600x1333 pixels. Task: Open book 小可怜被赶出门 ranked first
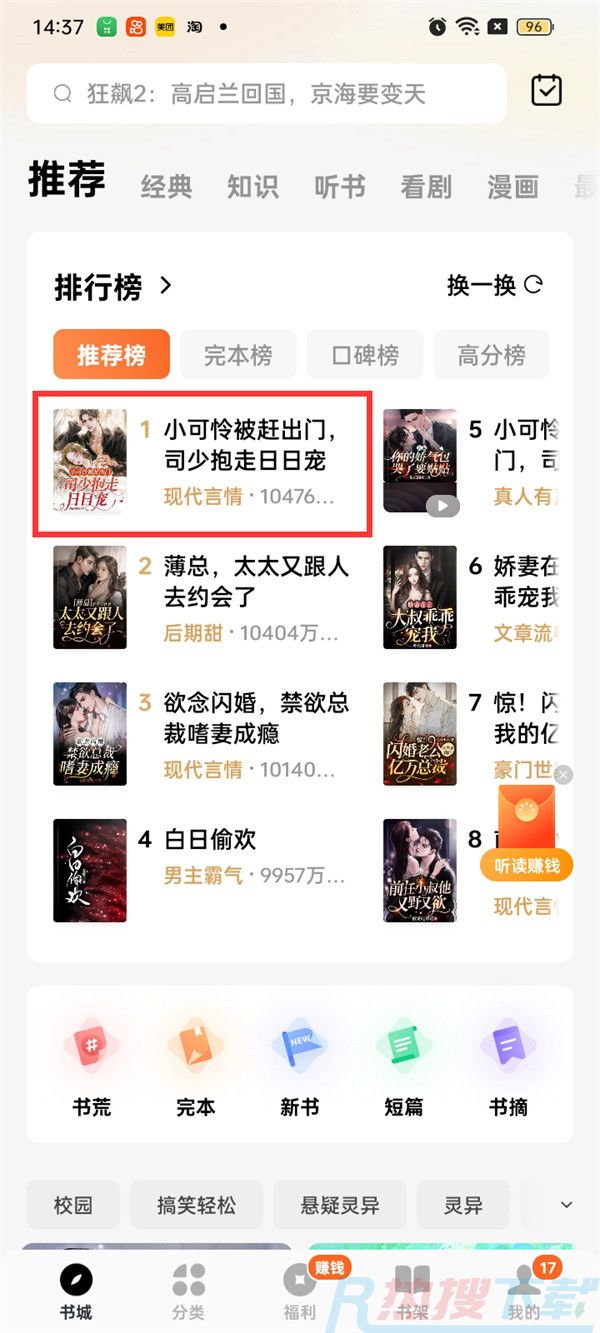204,463
